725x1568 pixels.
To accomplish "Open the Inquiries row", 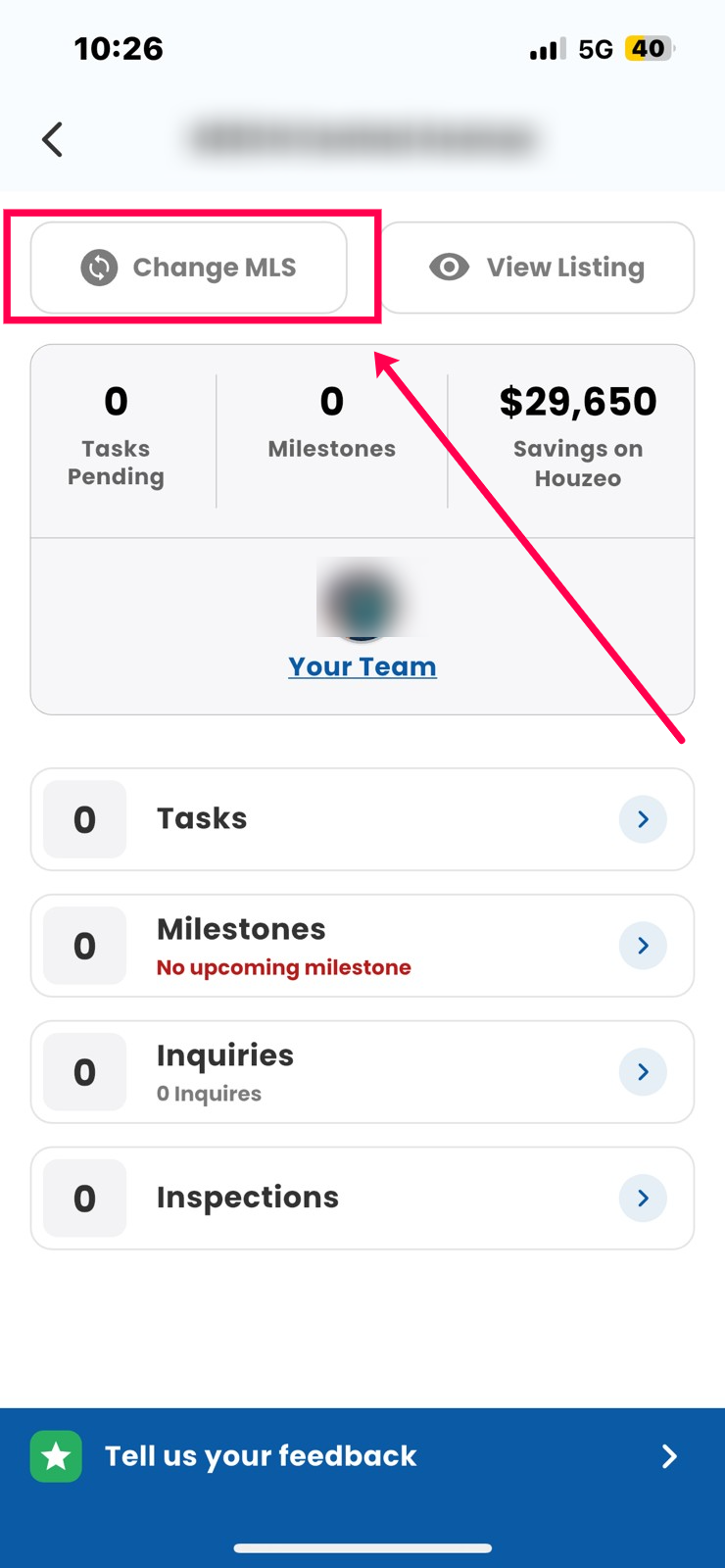I will point(362,1072).
